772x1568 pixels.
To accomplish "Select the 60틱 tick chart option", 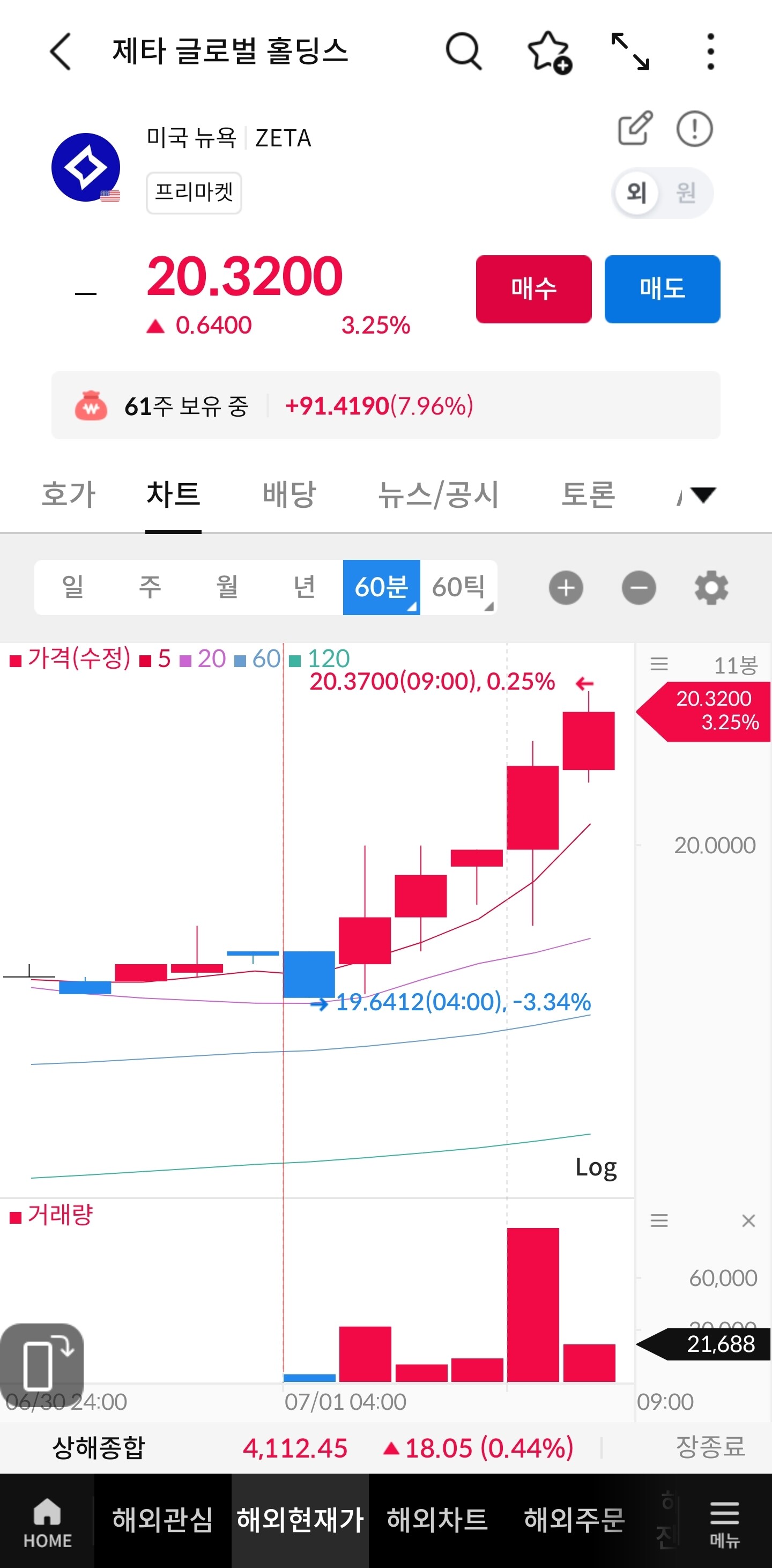I will (x=459, y=587).
